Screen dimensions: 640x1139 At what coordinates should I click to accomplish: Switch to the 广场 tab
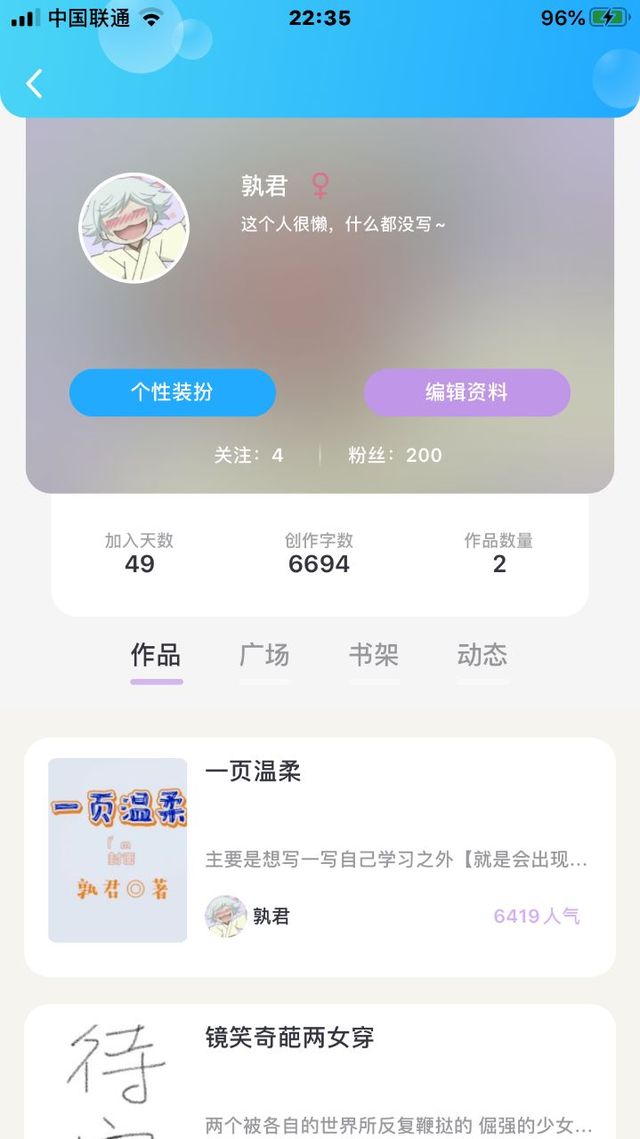[265, 655]
